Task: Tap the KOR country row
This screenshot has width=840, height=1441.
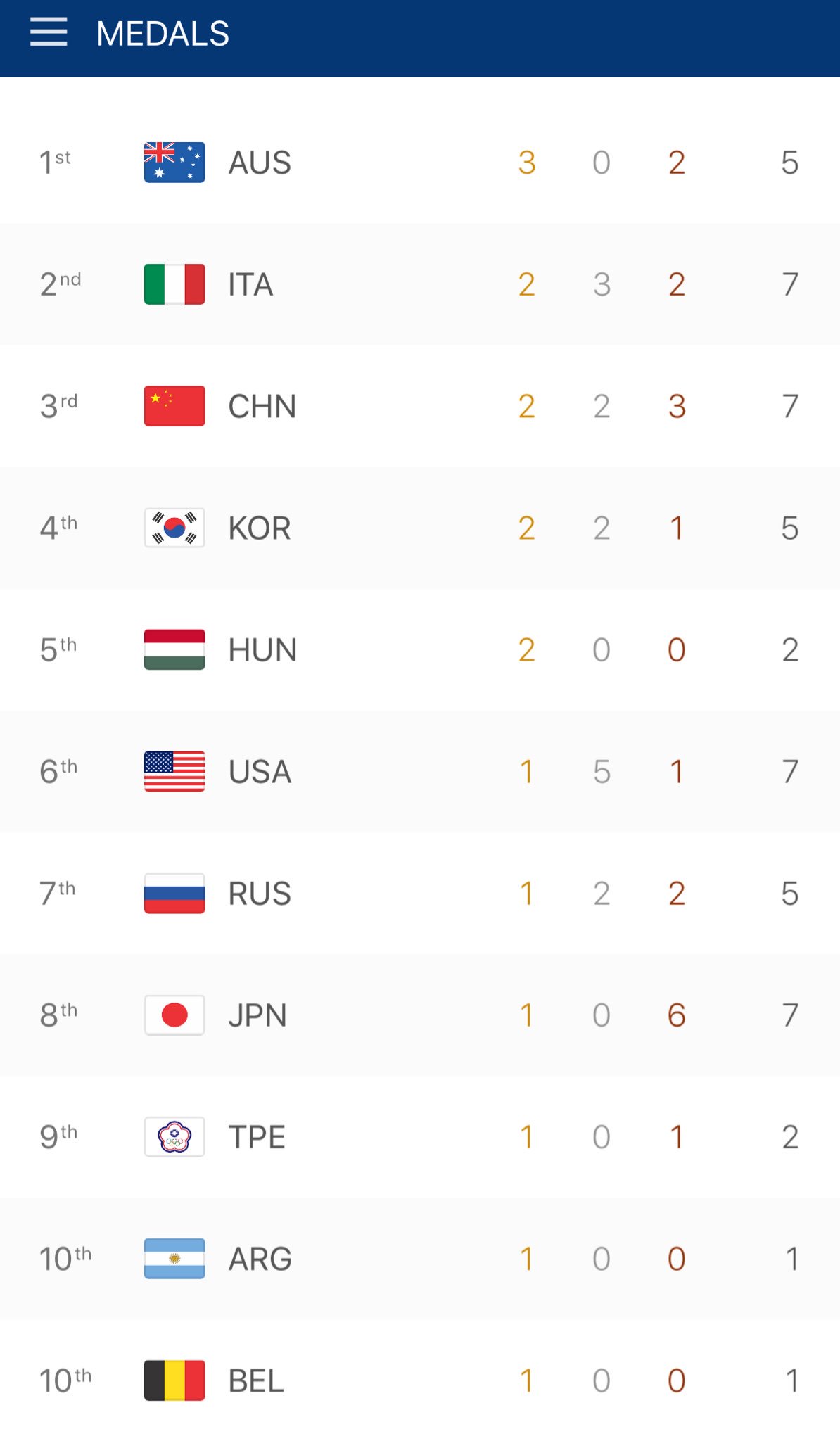Action: point(420,528)
